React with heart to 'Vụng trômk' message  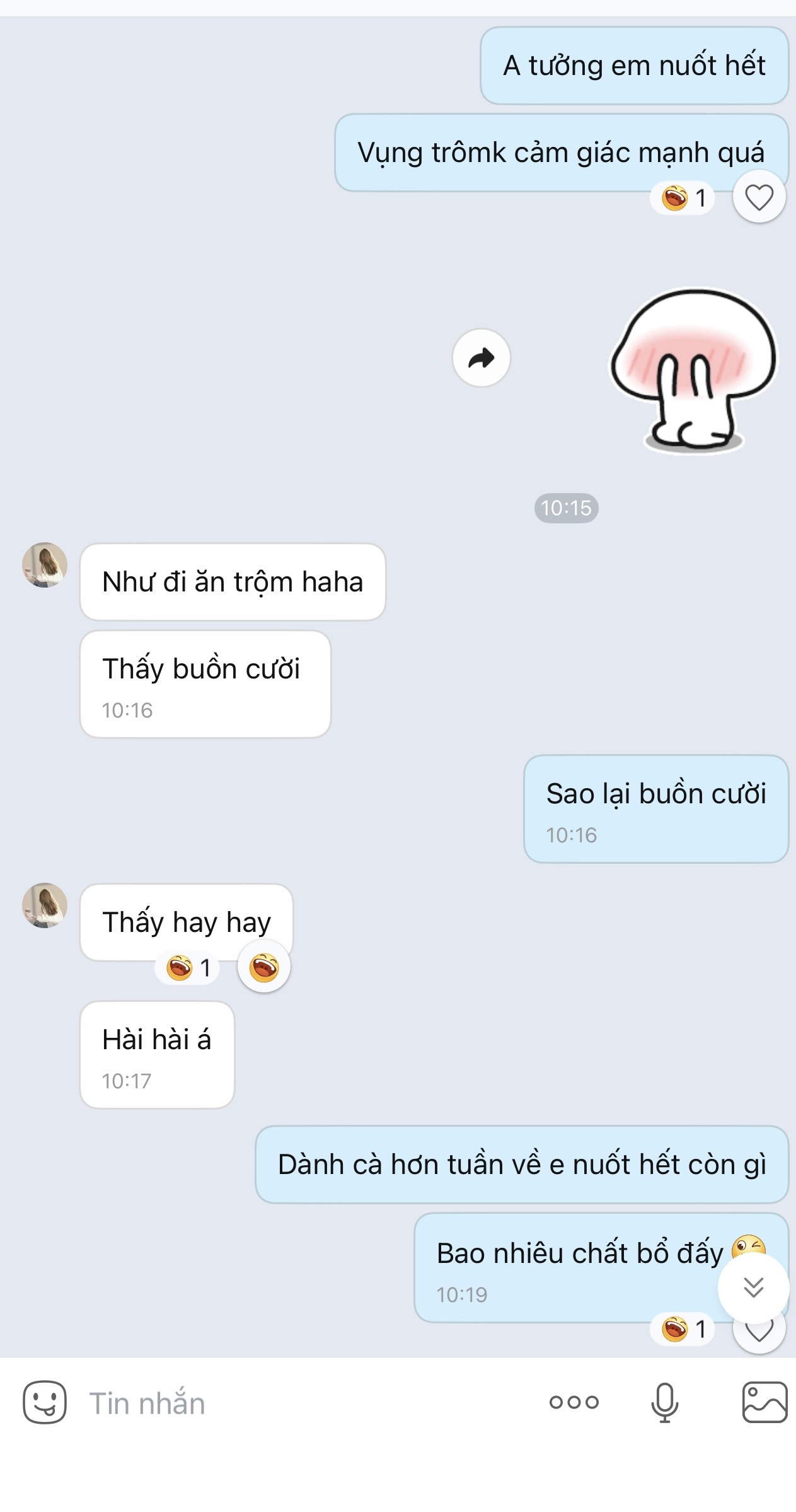point(759,197)
